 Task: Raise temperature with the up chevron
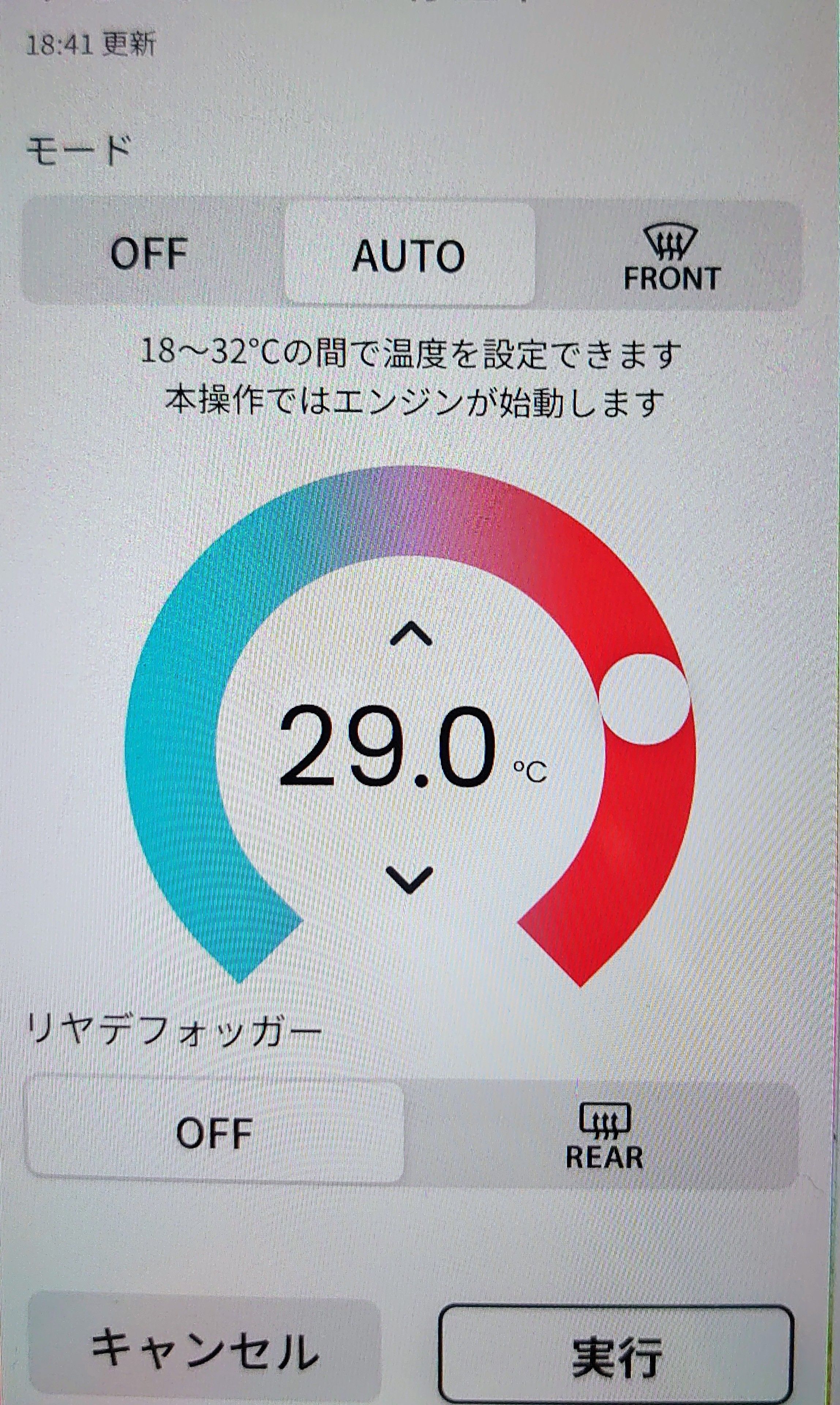(411, 635)
